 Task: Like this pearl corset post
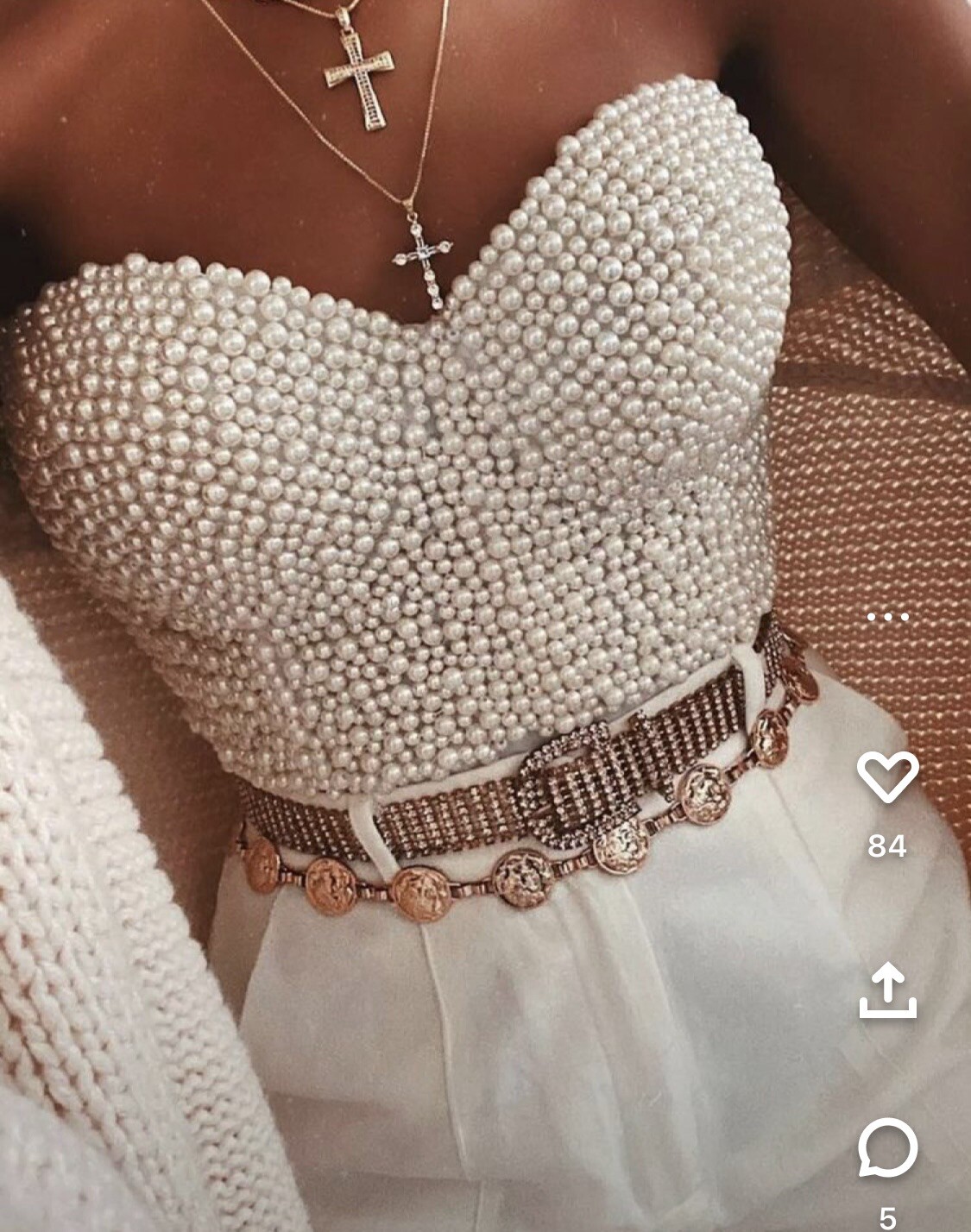pos(887,777)
